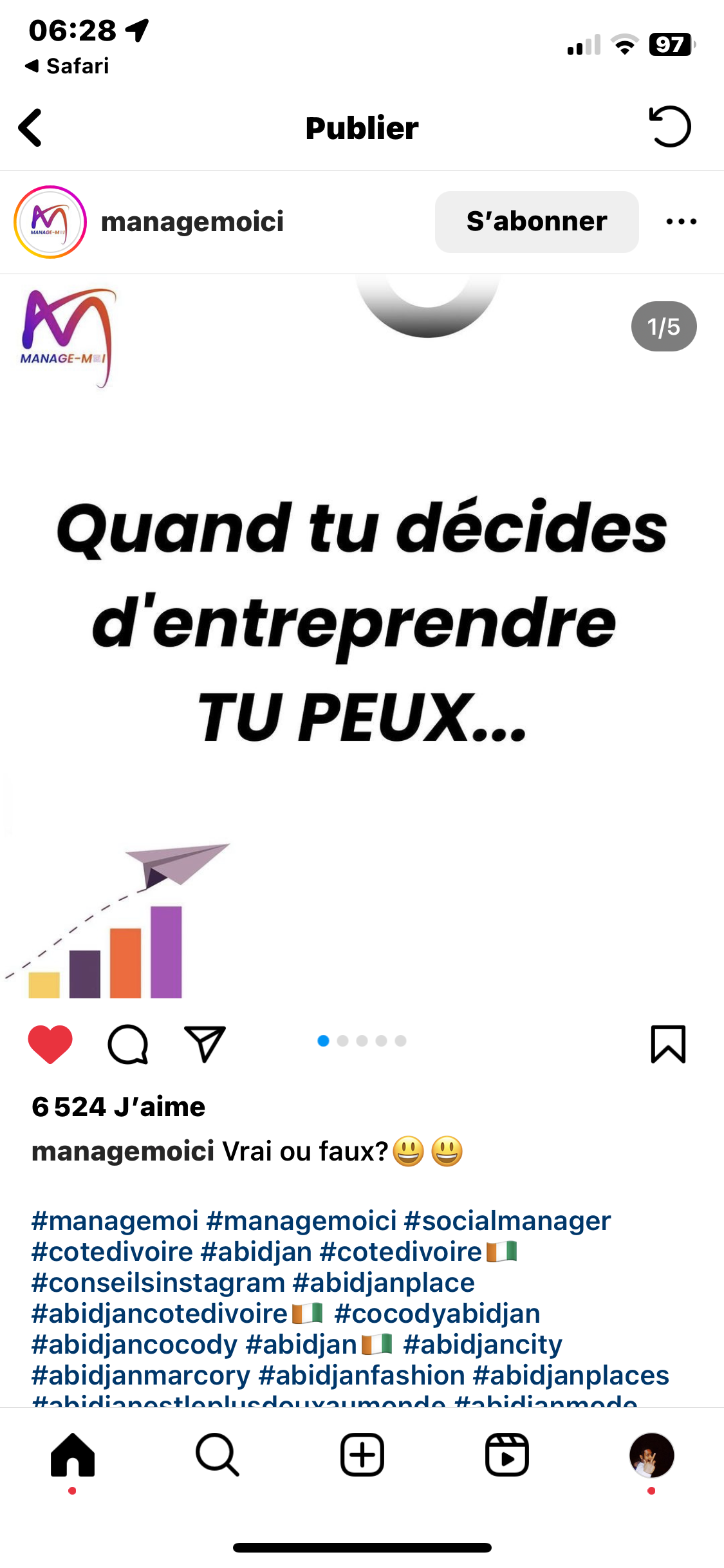The width and height of the screenshot is (724, 1568).
Task: Save the post with the bookmark icon
Action: tap(668, 1043)
